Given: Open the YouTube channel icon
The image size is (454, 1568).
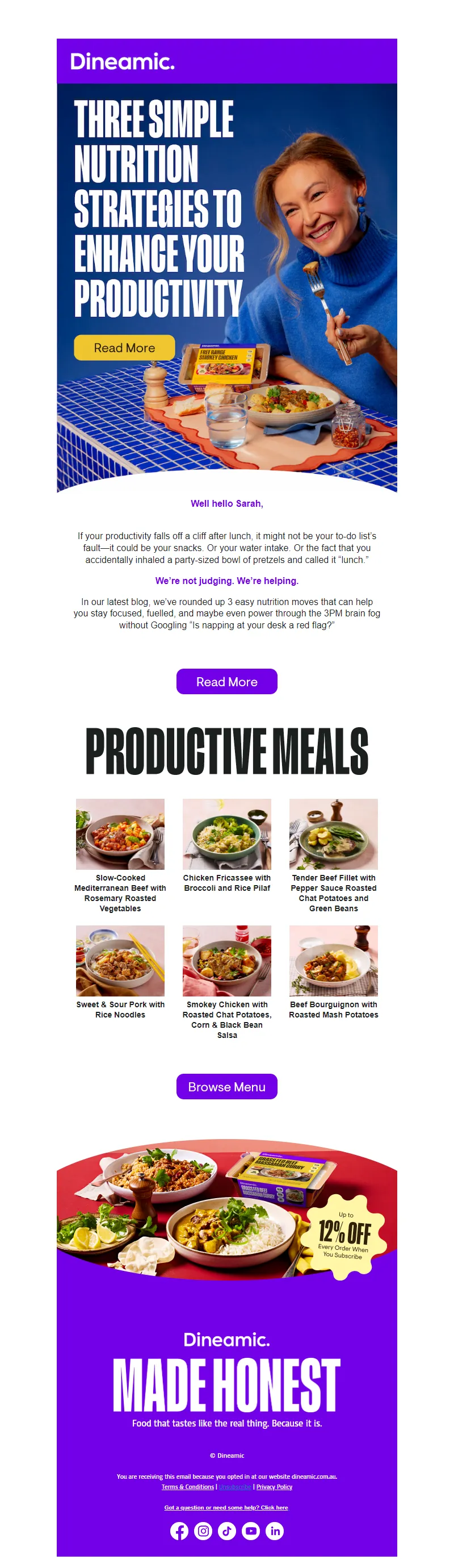Looking at the screenshot, I should [250, 1531].
